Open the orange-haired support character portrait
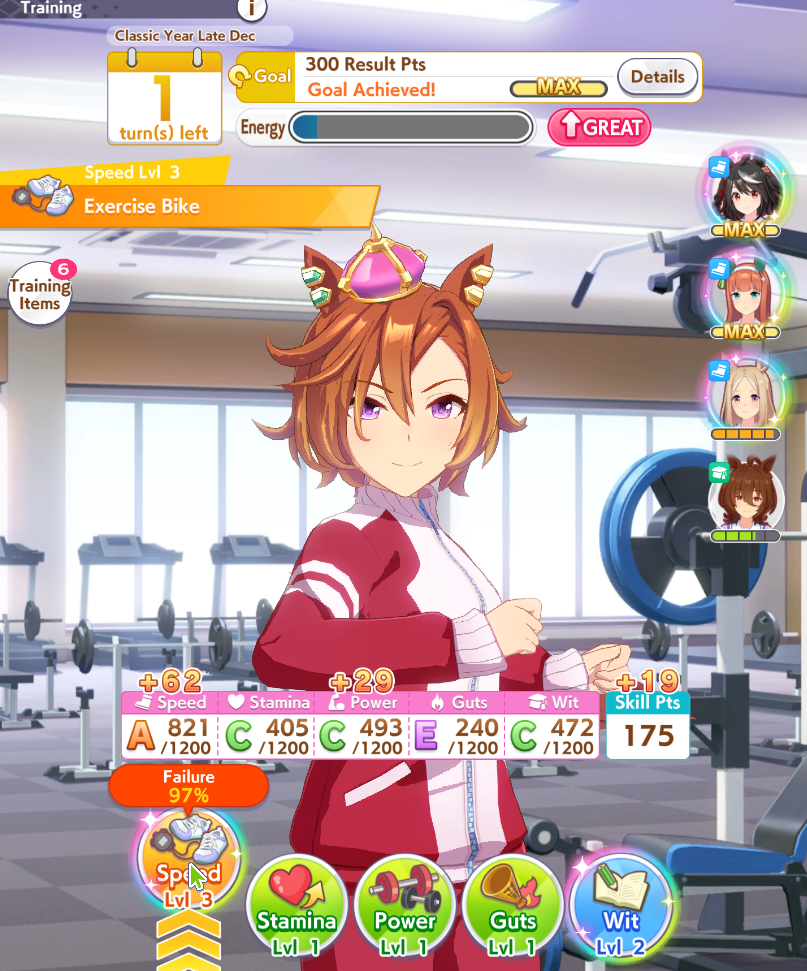 tap(746, 292)
